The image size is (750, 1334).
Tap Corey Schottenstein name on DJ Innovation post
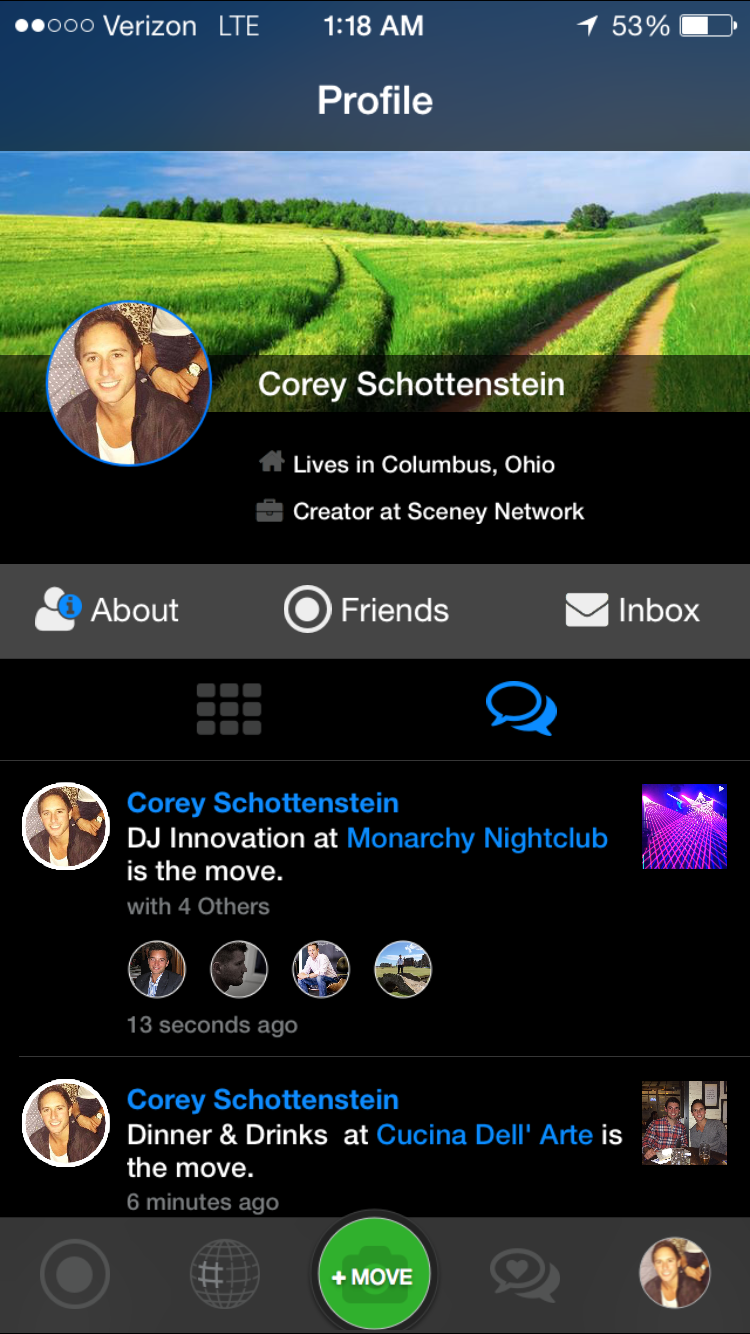pyautogui.click(x=263, y=803)
